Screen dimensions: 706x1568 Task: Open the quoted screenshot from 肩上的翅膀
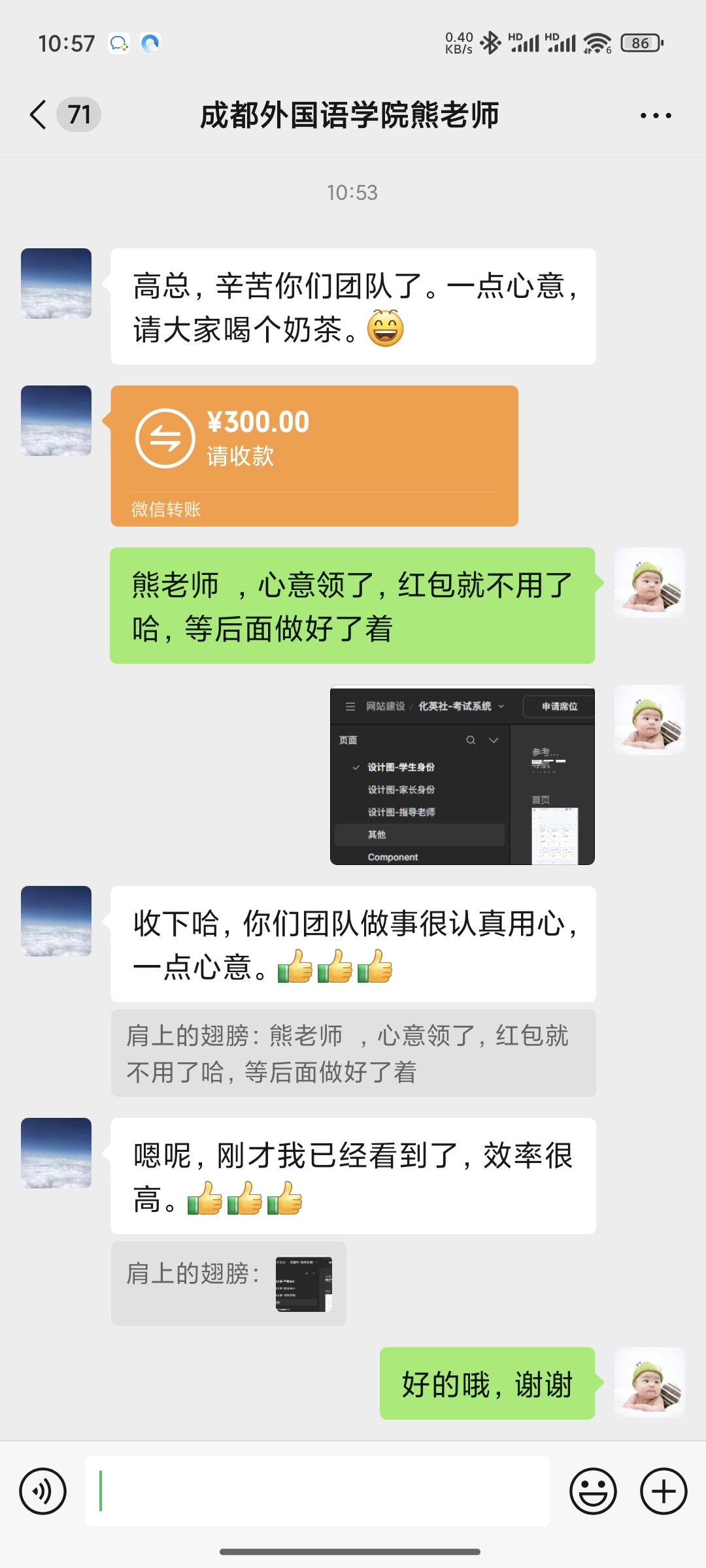click(x=303, y=1284)
